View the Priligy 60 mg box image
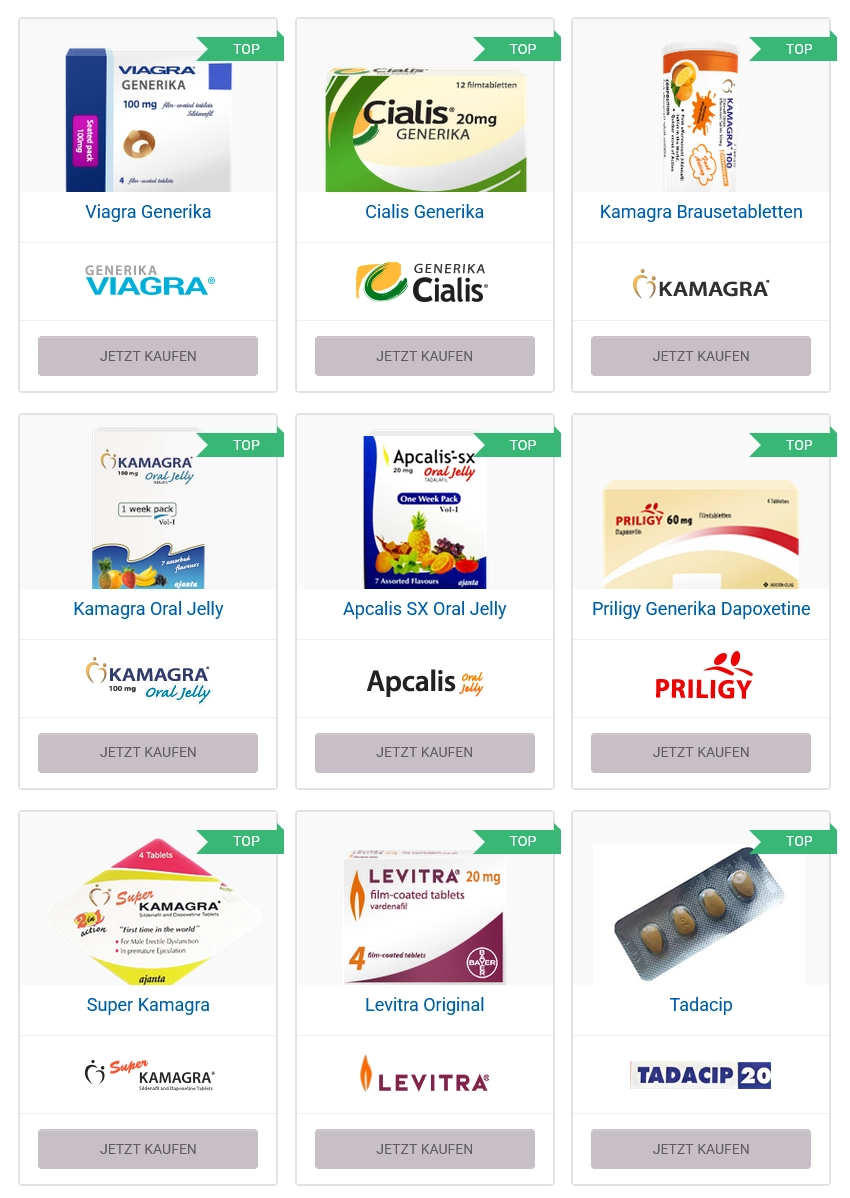Viewport: 850px width, 1198px height. (x=700, y=535)
